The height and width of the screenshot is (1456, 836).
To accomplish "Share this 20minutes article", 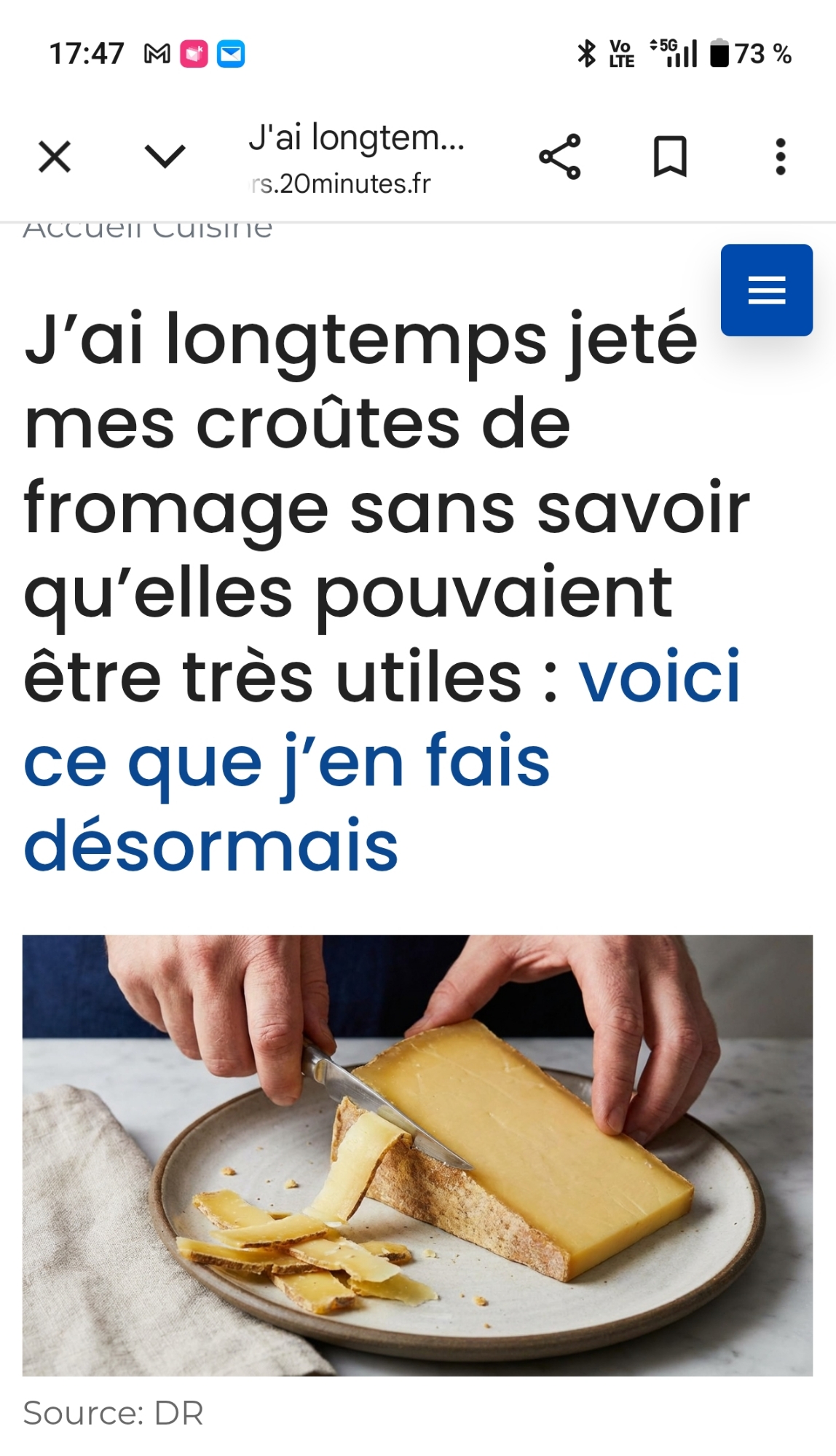I will pyautogui.click(x=559, y=157).
